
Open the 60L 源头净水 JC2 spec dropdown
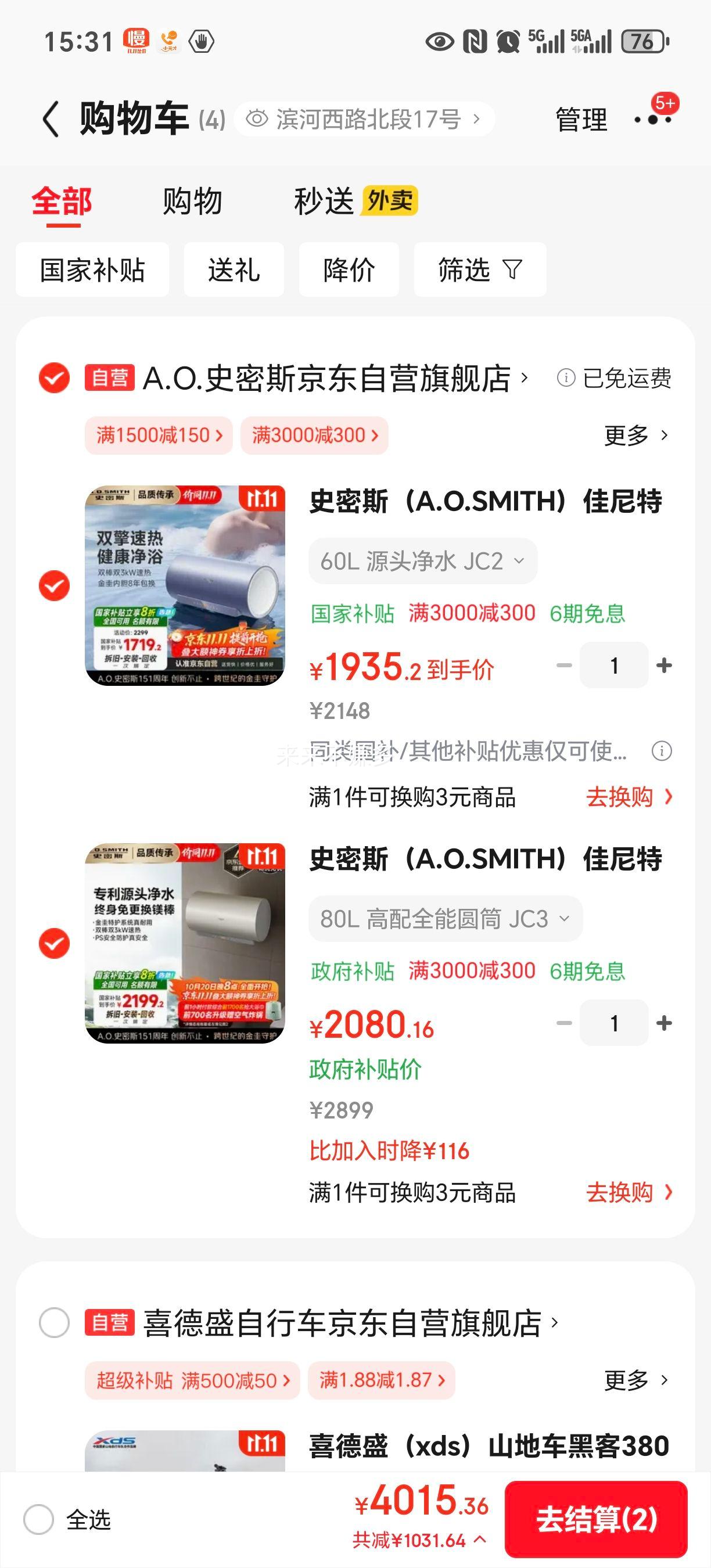tap(422, 560)
